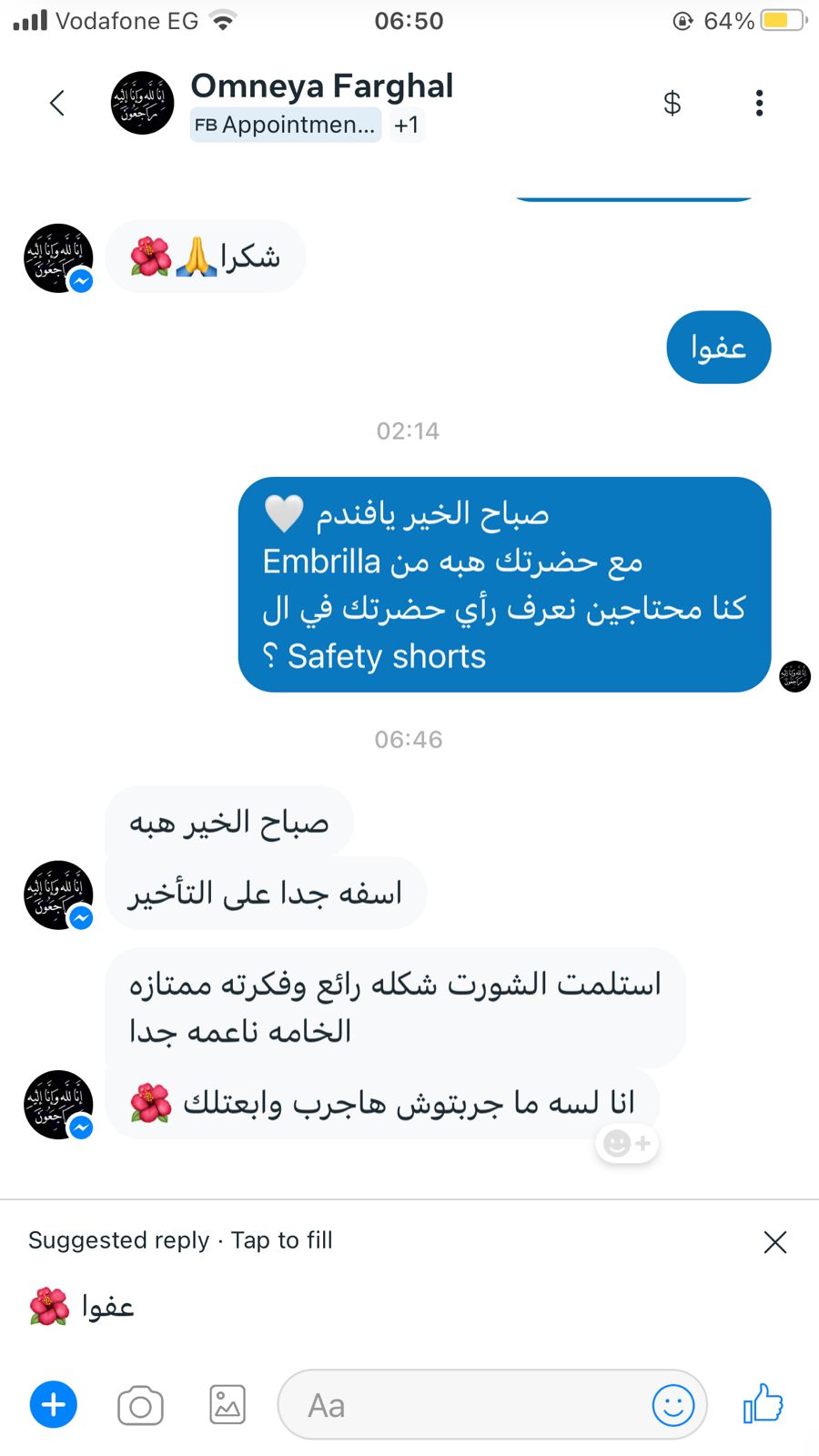Open Omneya Farghal's profile picture in header
819x1456 pixels.
pos(142,103)
